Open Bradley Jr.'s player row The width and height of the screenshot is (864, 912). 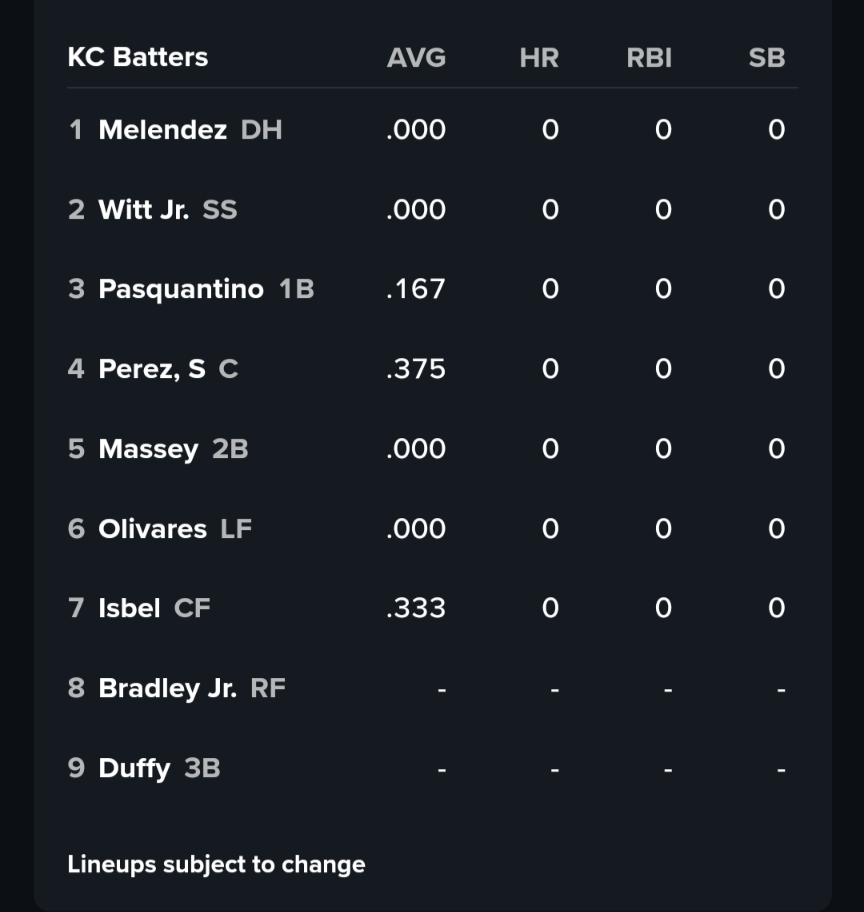pos(167,688)
